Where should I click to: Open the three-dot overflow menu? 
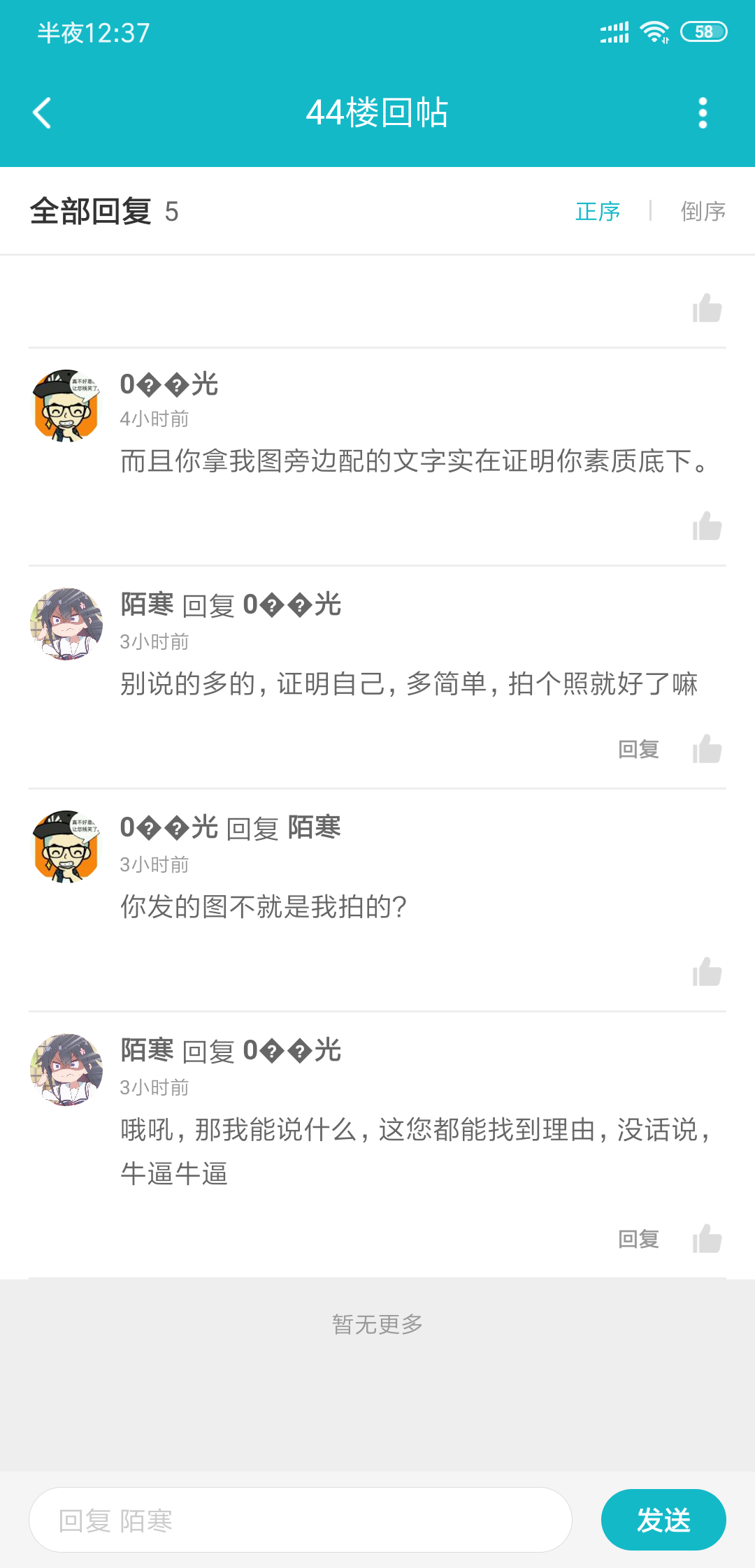703,113
